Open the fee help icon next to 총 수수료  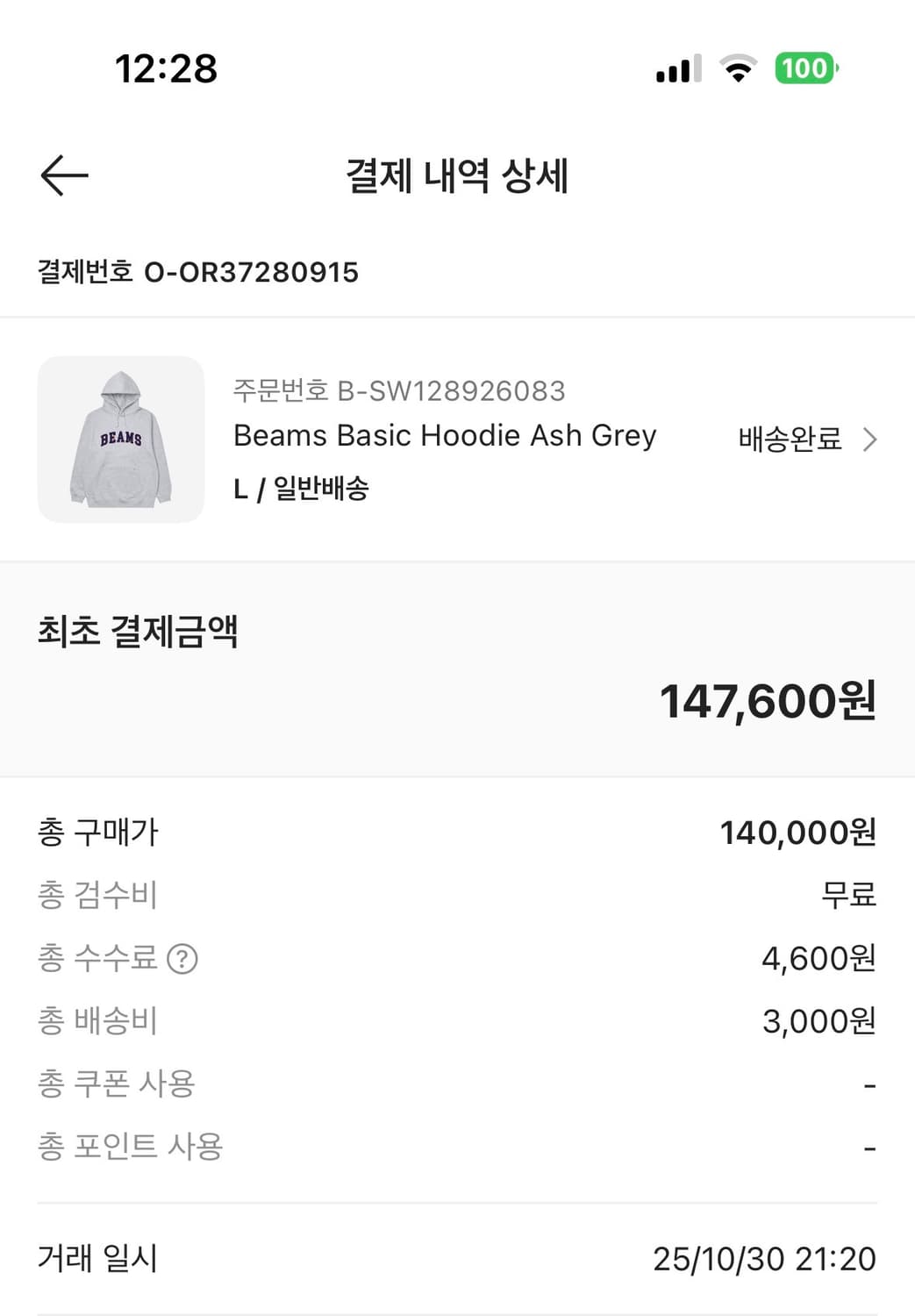click(x=184, y=959)
